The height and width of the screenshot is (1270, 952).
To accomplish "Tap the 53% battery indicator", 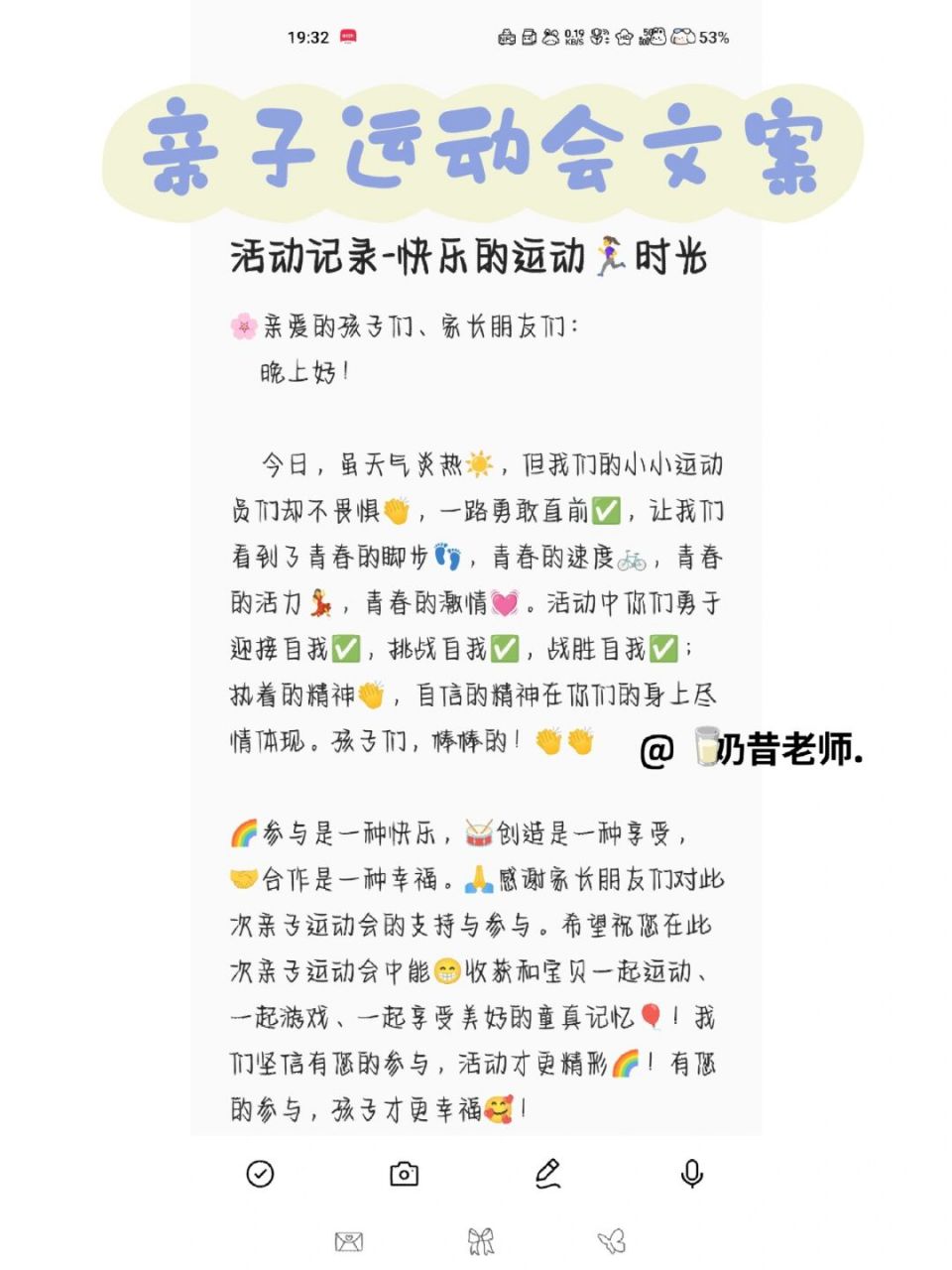I will [x=716, y=40].
